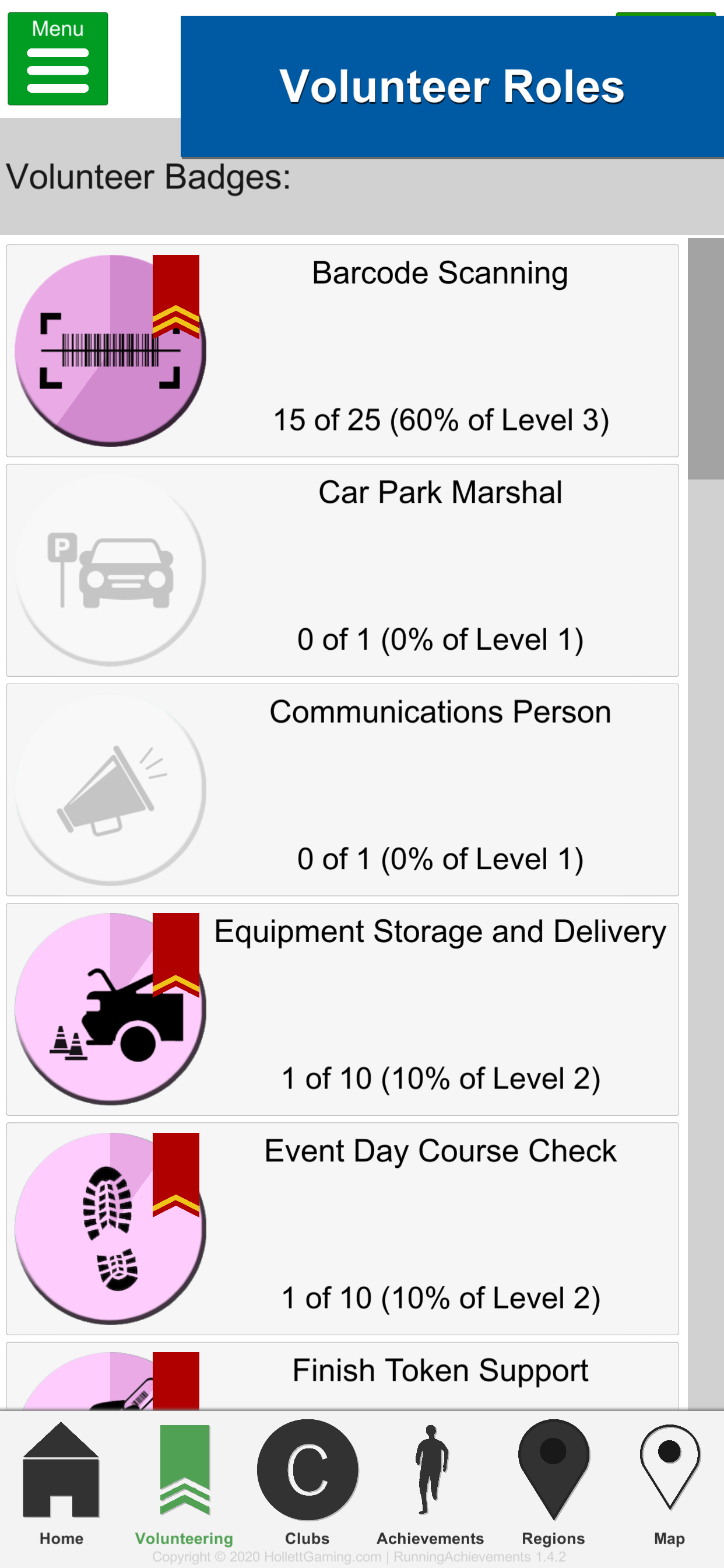This screenshot has height=1568, width=724.
Task: Open Equipment Storage and Delivery badge
Action: point(342,1009)
